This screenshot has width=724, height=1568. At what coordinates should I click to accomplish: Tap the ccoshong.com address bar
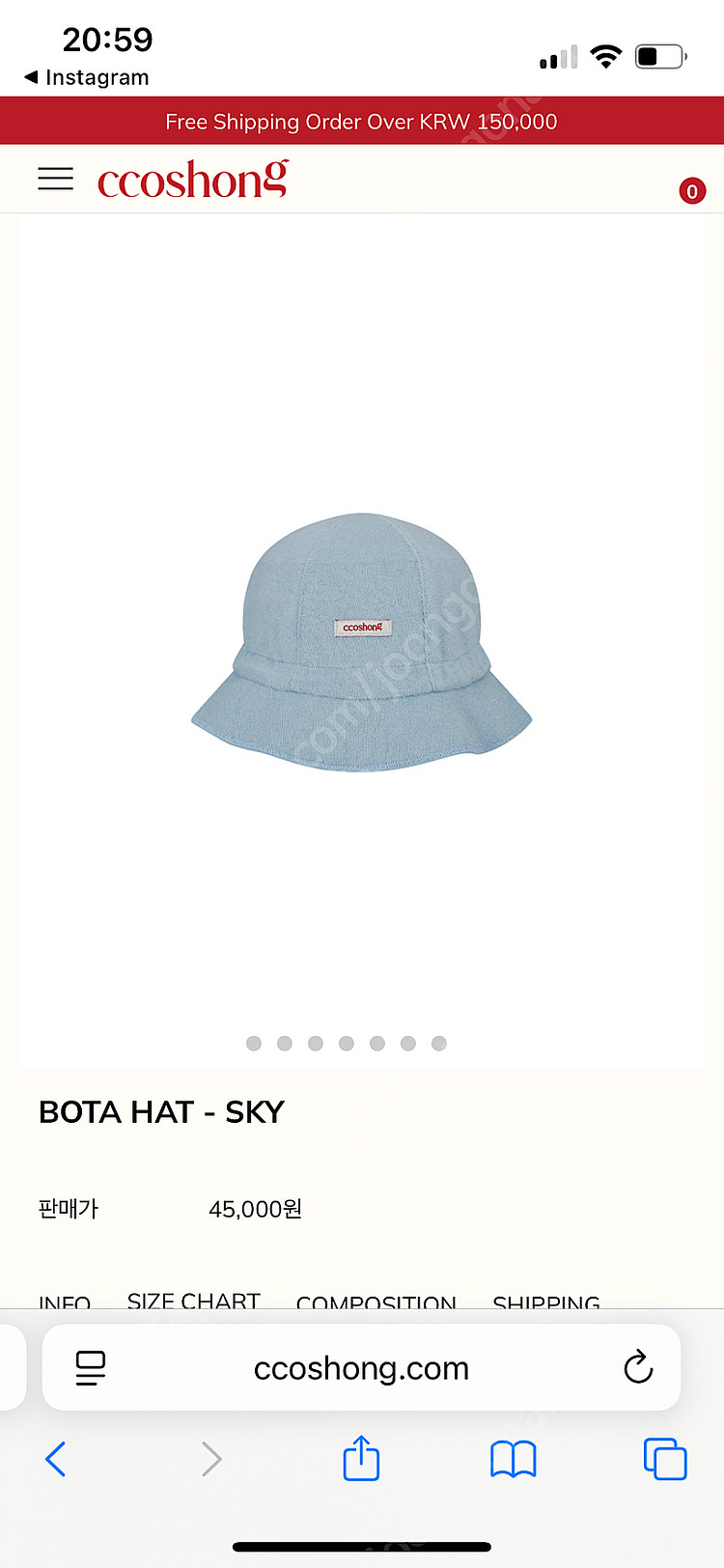click(361, 1368)
